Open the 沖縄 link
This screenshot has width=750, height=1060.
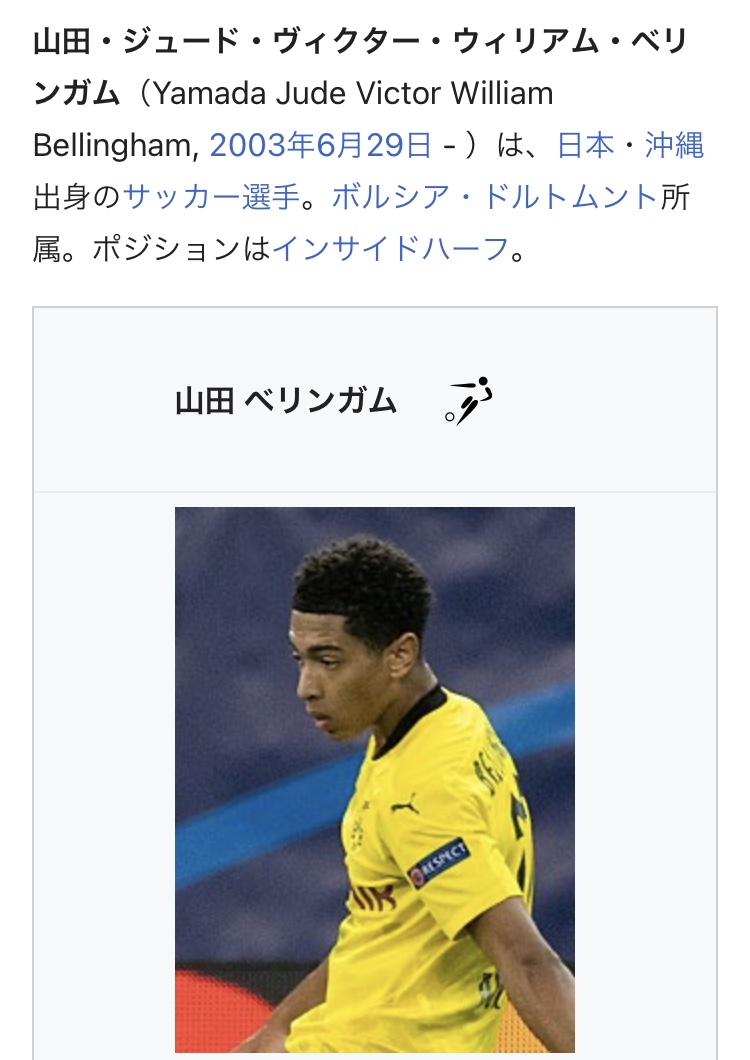[x=674, y=146]
